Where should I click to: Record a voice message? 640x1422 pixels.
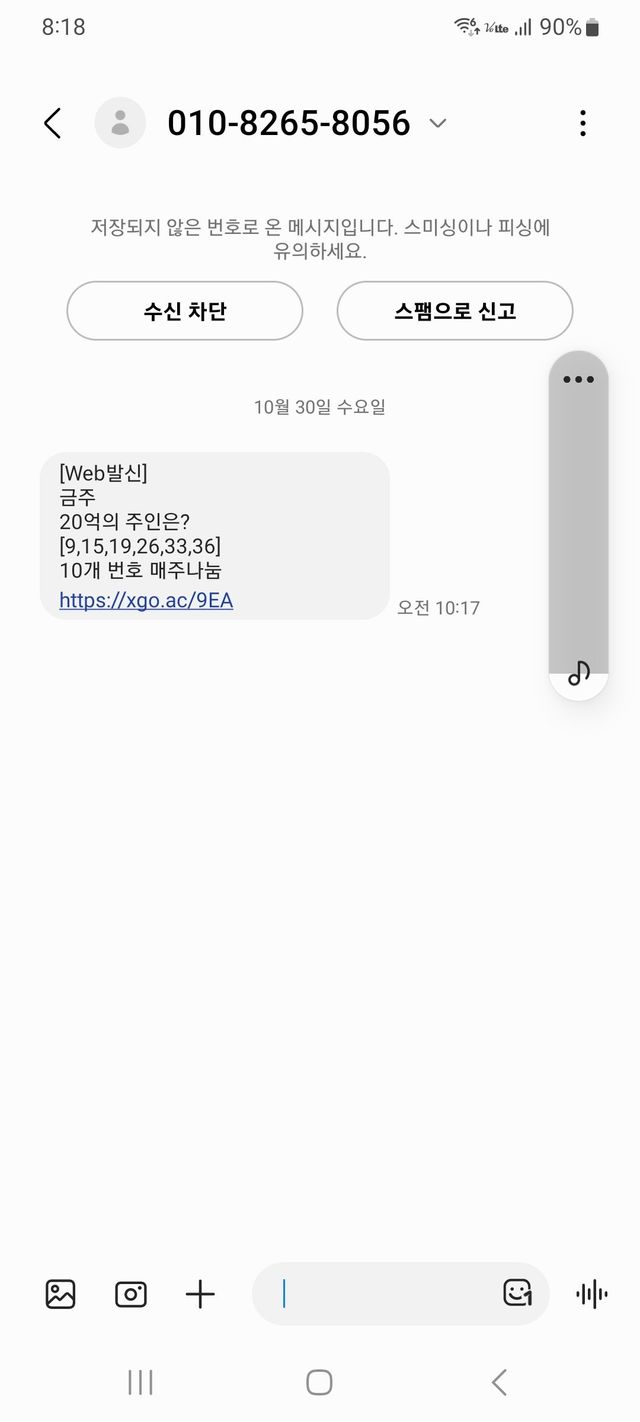coord(592,1294)
